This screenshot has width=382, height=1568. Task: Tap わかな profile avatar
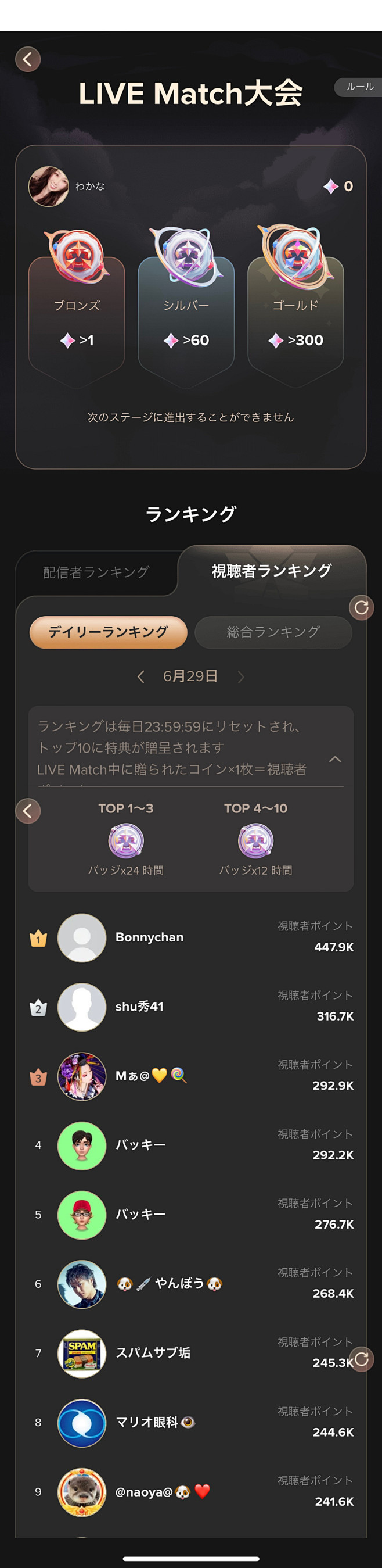[x=49, y=186]
